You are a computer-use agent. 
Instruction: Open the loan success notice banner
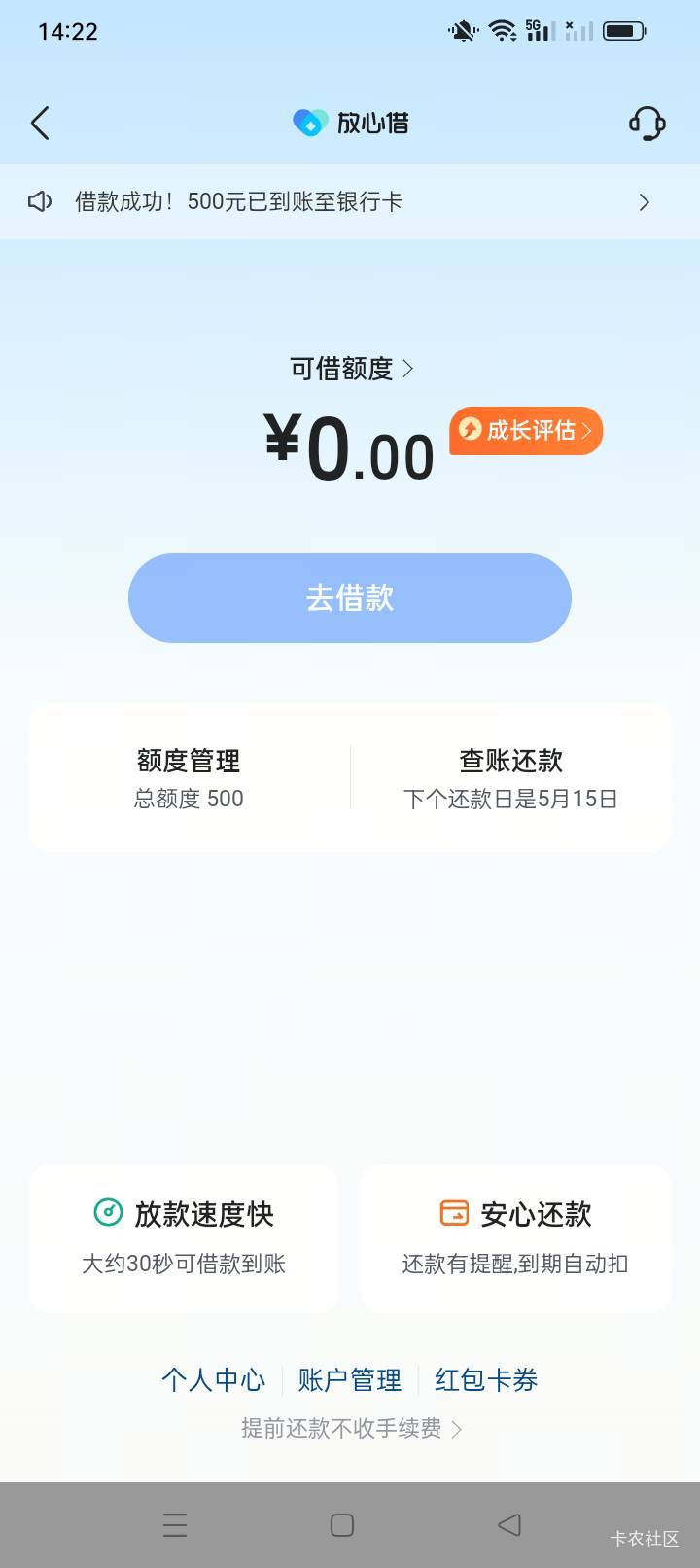pyautogui.click(x=350, y=201)
